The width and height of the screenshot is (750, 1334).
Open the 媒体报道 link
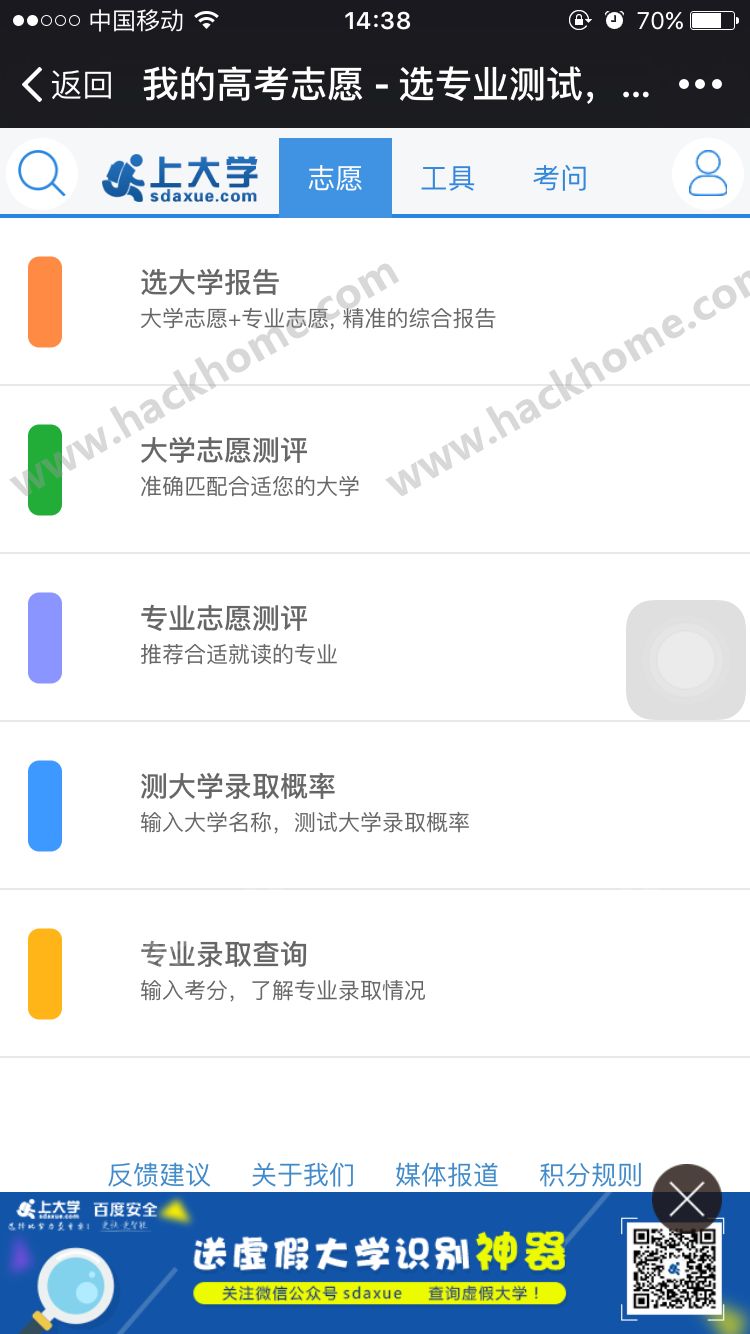[x=447, y=1174]
